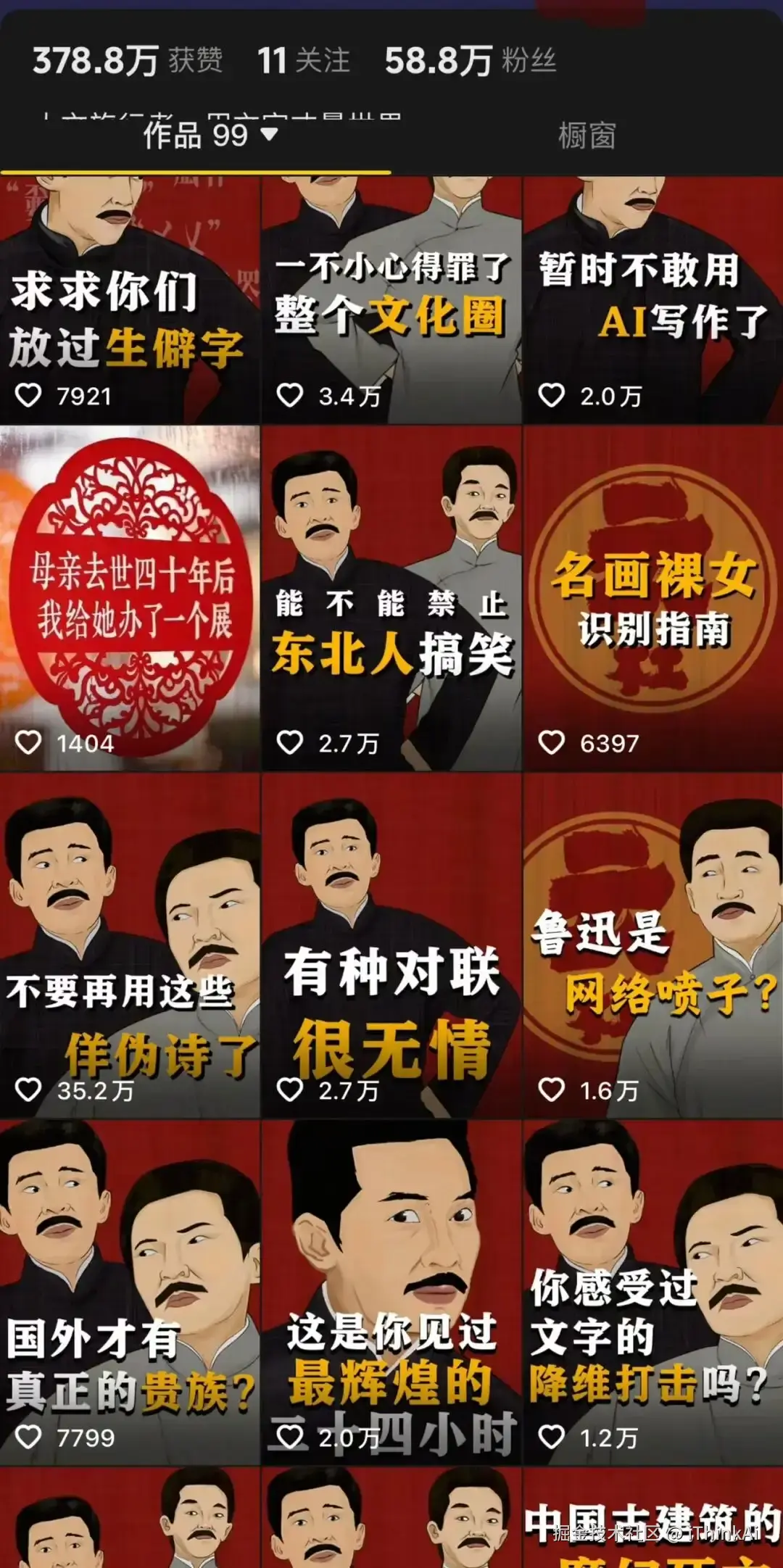783x1568 pixels.
Task: Open the 378.8万 获赞 likes stat
Action: (127, 60)
